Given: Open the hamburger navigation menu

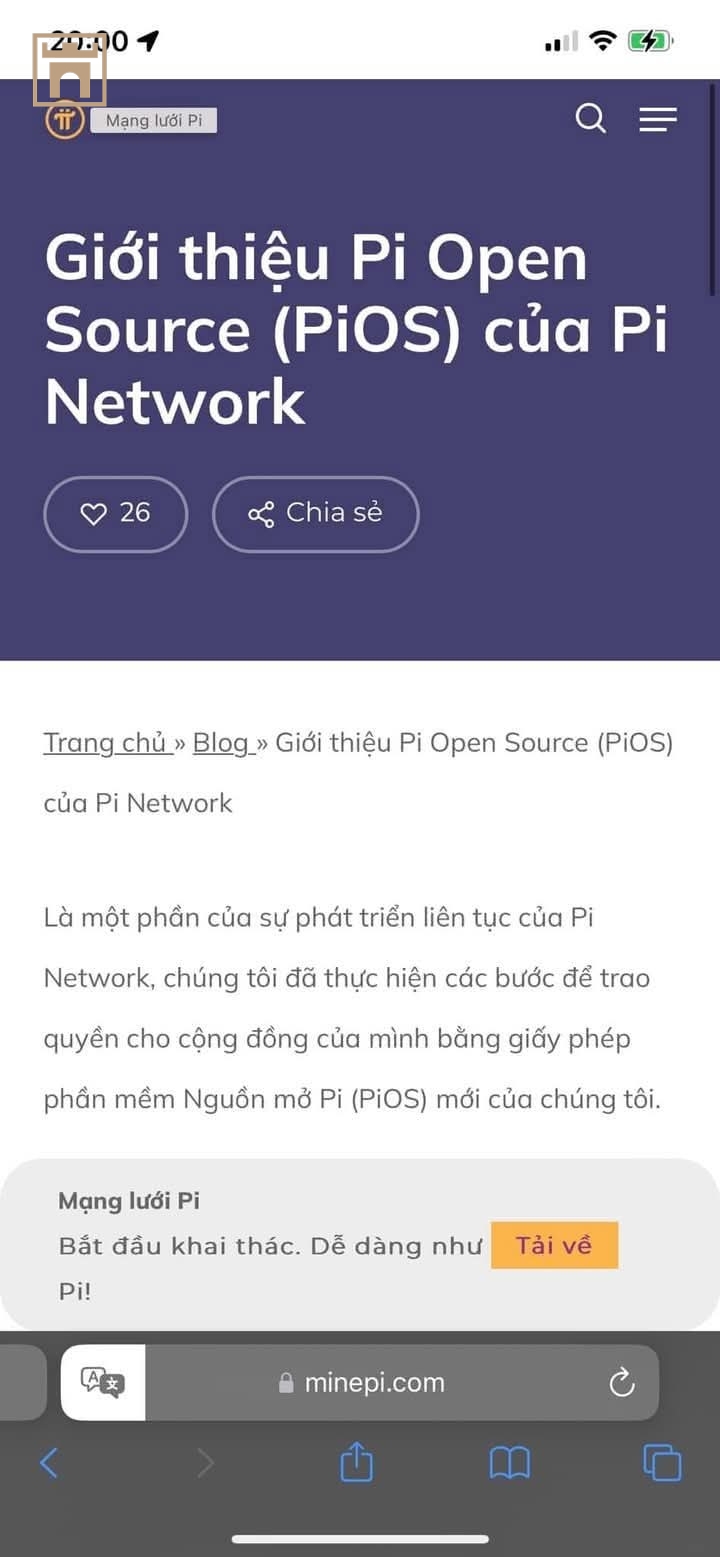Looking at the screenshot, I should click(658, 120).
